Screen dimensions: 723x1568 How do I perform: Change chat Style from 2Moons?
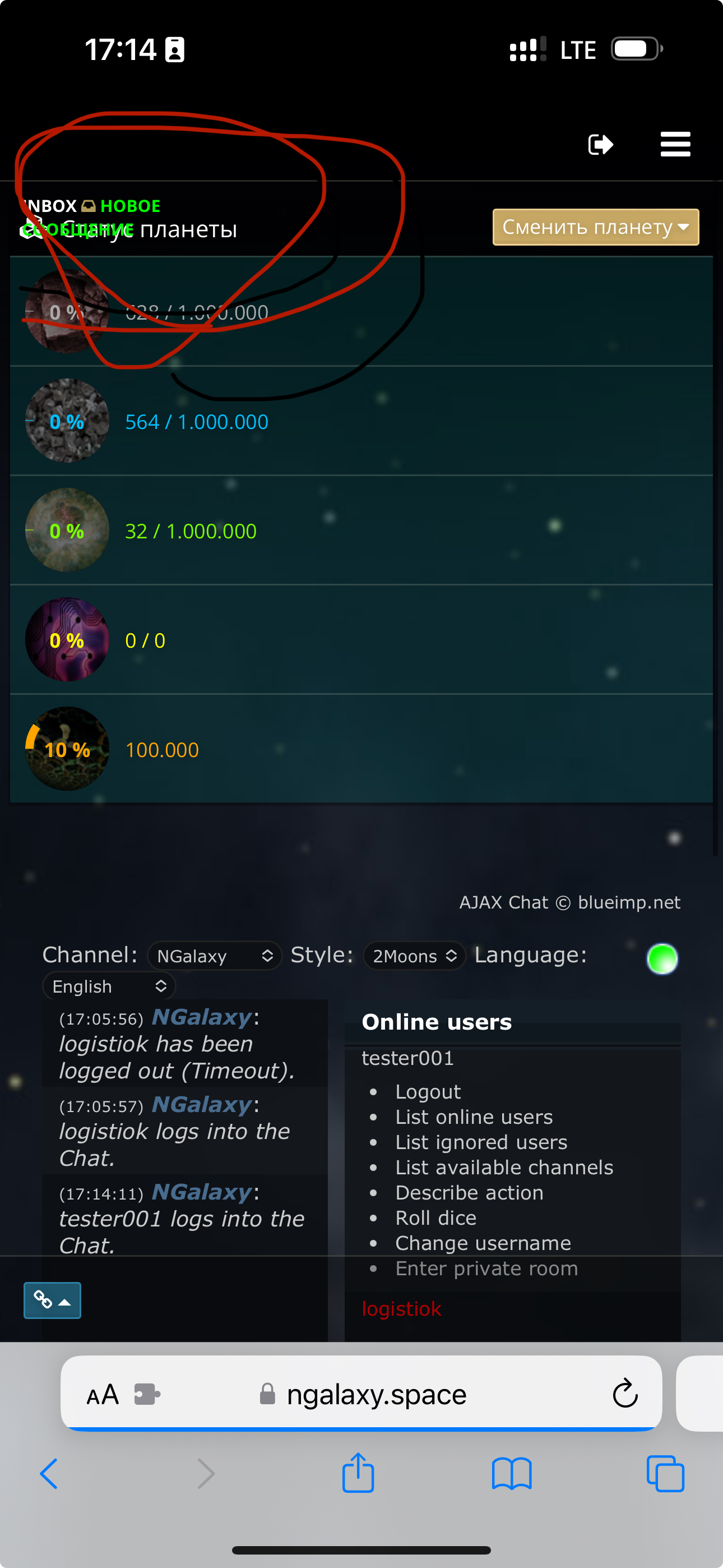pyautogui.click(x=414, y=956)
